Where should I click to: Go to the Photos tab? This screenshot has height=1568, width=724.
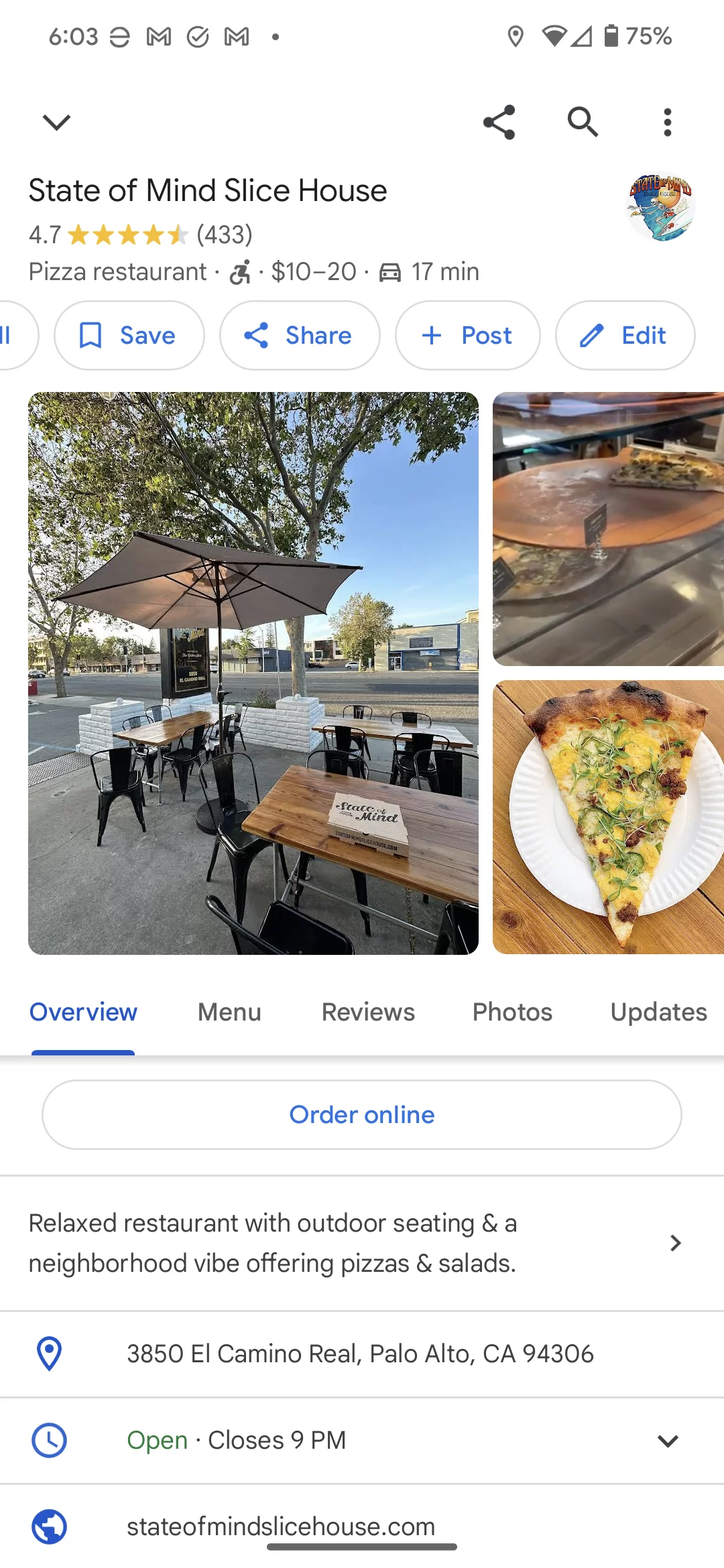click(x=512, y=1012)
